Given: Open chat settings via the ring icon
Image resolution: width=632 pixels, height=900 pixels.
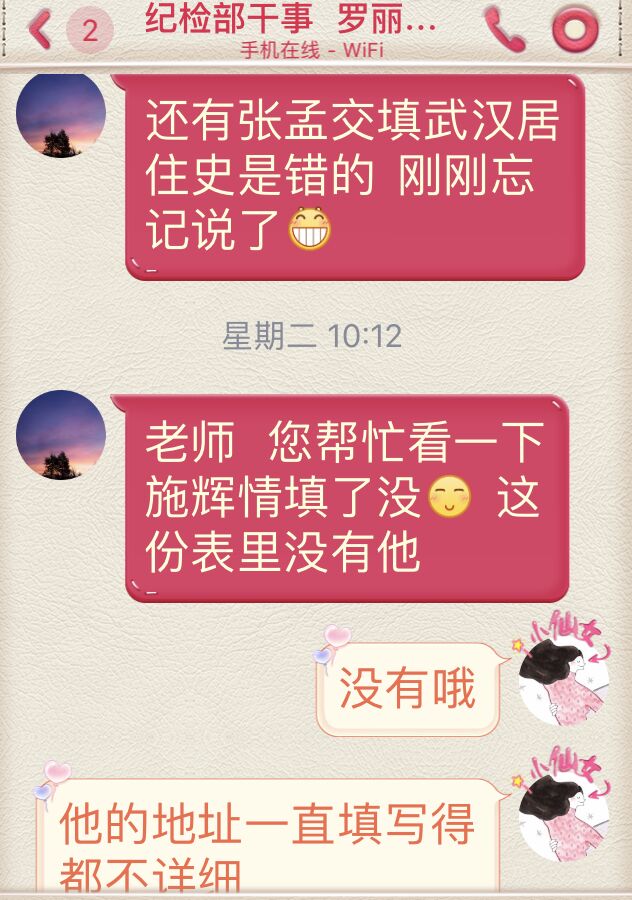Looking at the screenshot, I should (576, 30).
